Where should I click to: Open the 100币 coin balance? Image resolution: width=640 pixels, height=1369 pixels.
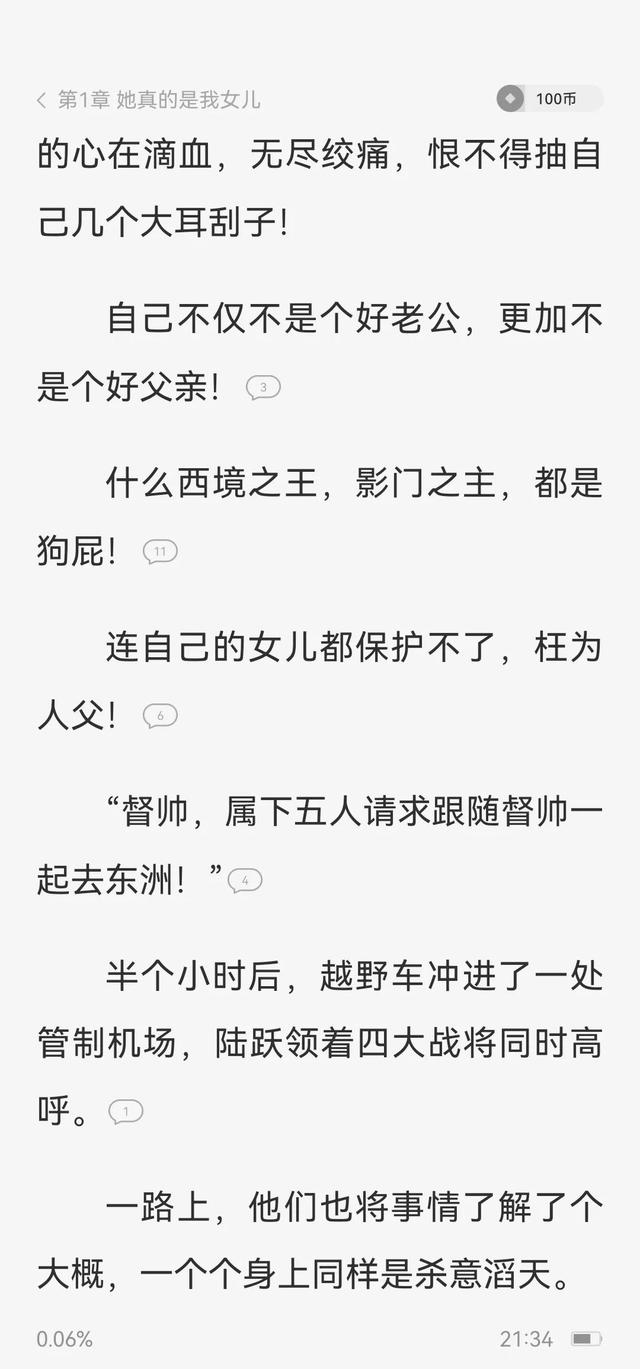coord(550,98)
